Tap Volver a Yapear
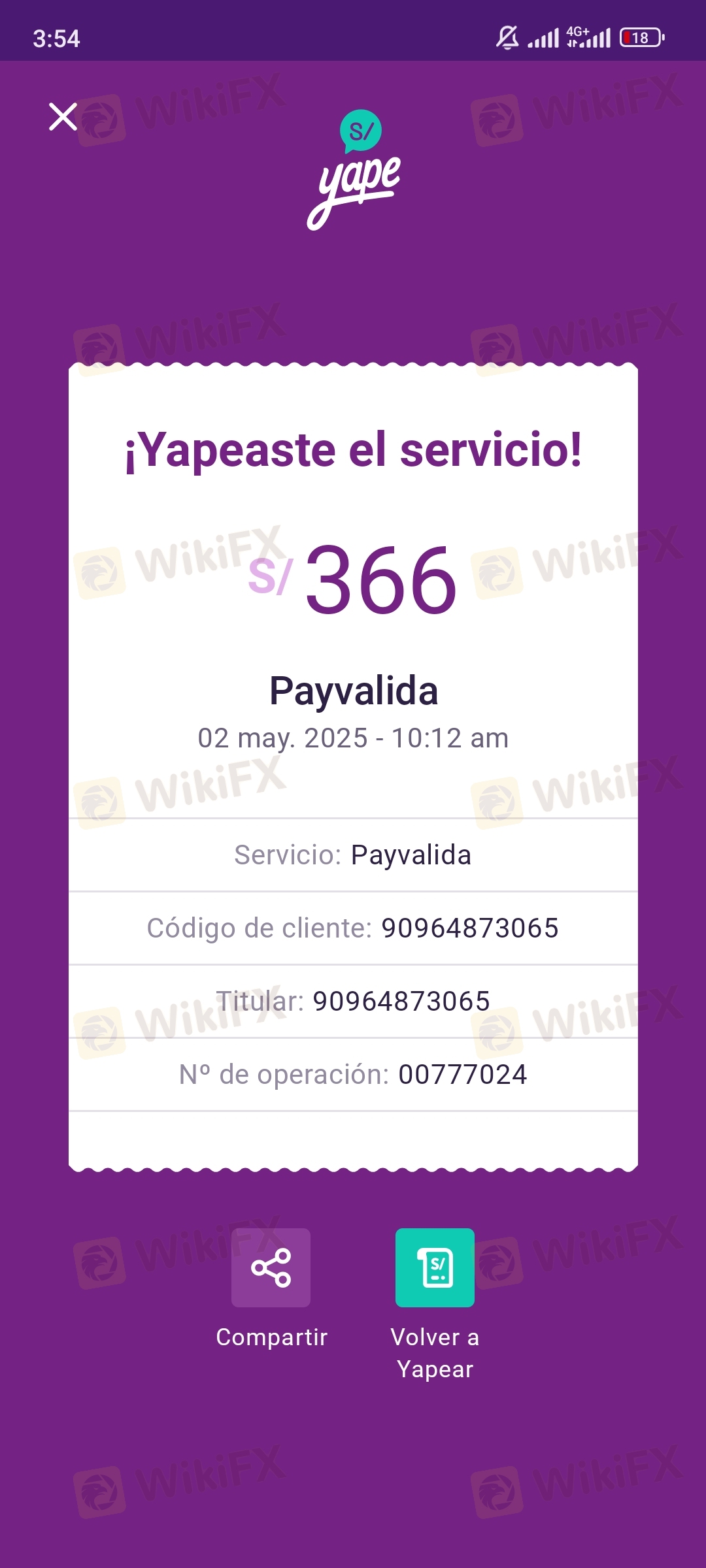 (435, 1267)
